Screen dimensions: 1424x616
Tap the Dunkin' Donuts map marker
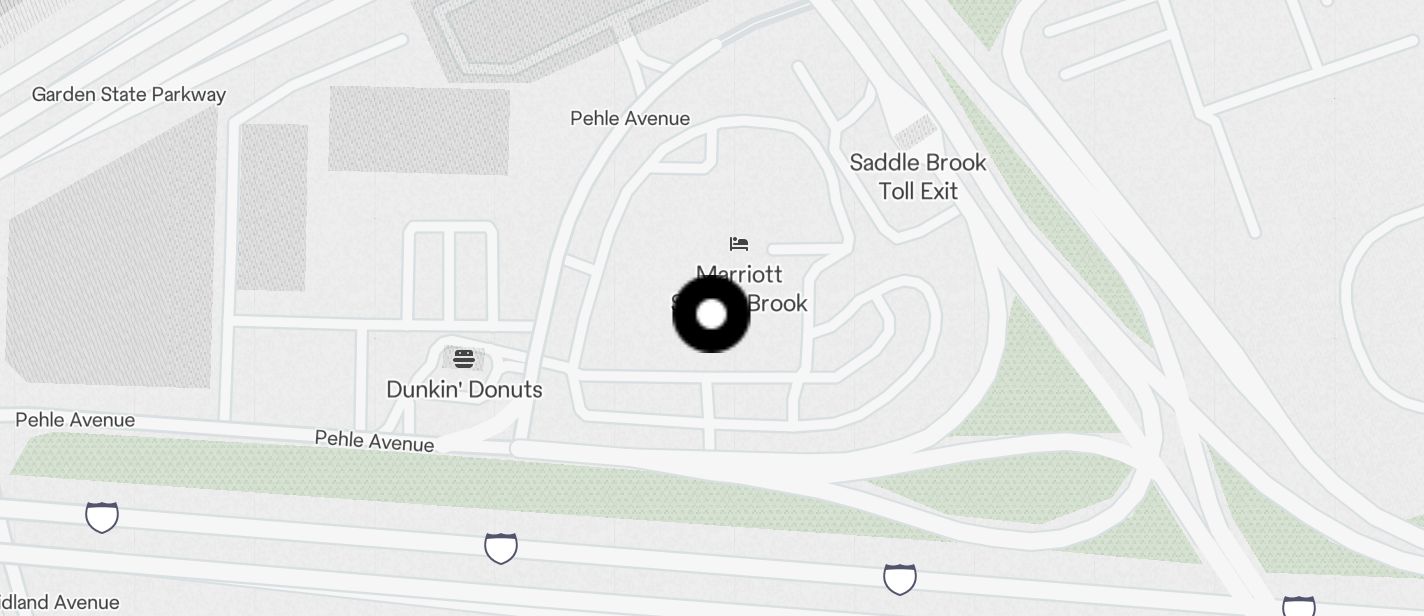click(463, 358)
